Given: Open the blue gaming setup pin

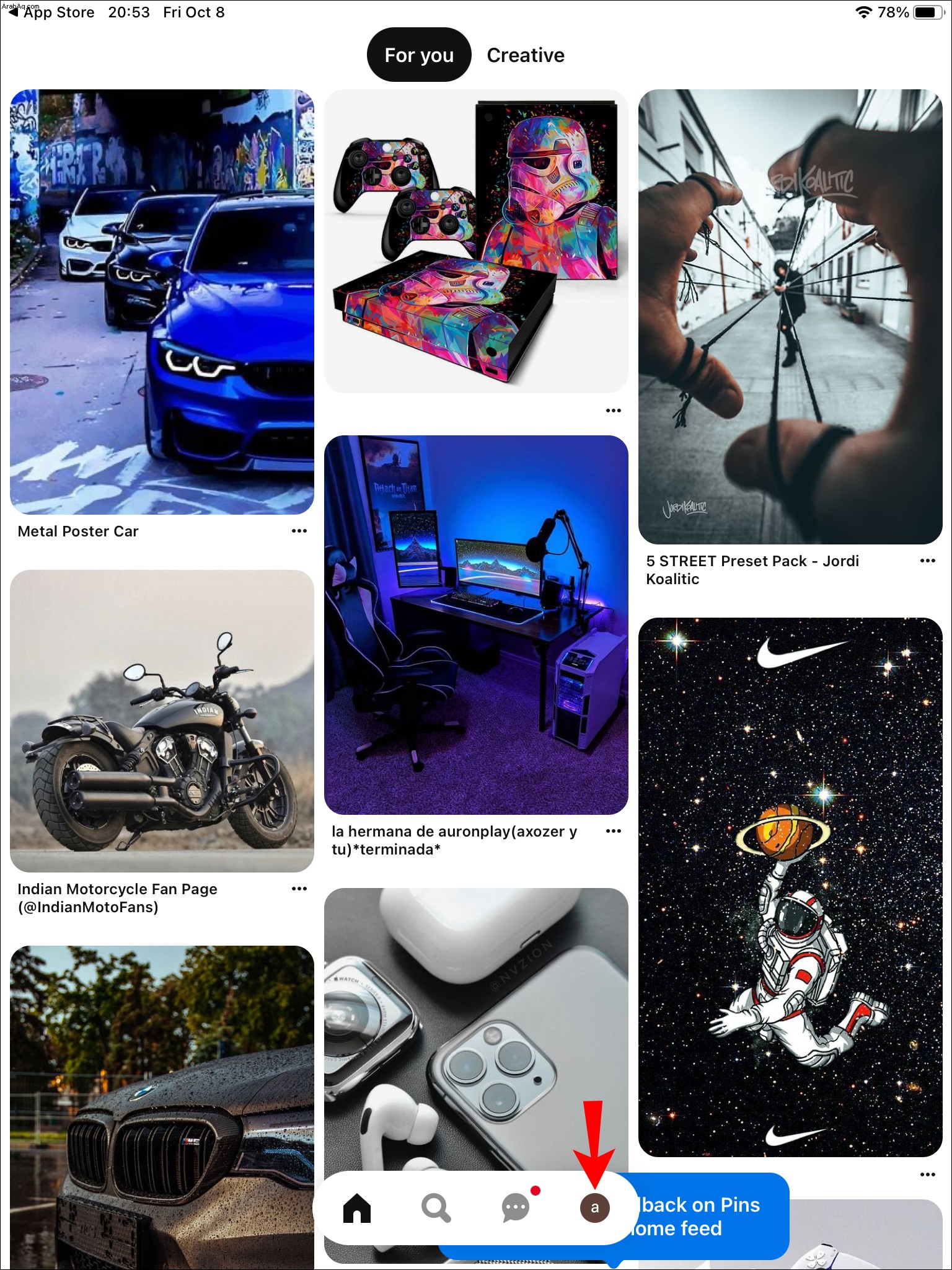Looking at the screenshot, I should pos(476,624).
